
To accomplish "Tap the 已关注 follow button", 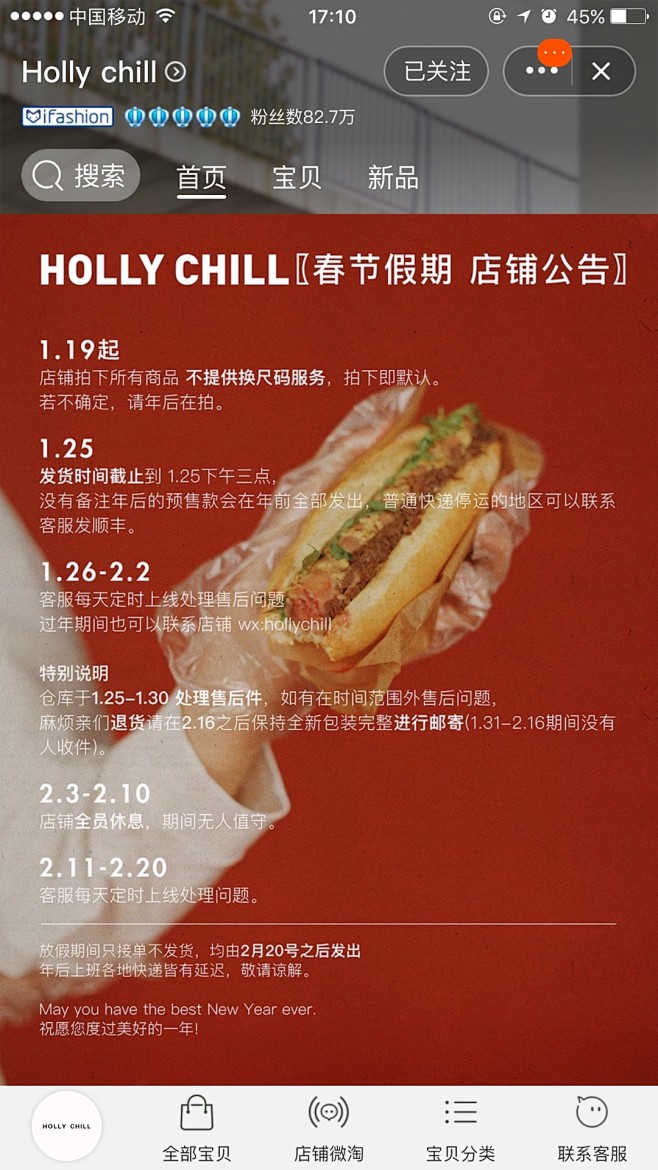I will (436, 71).
